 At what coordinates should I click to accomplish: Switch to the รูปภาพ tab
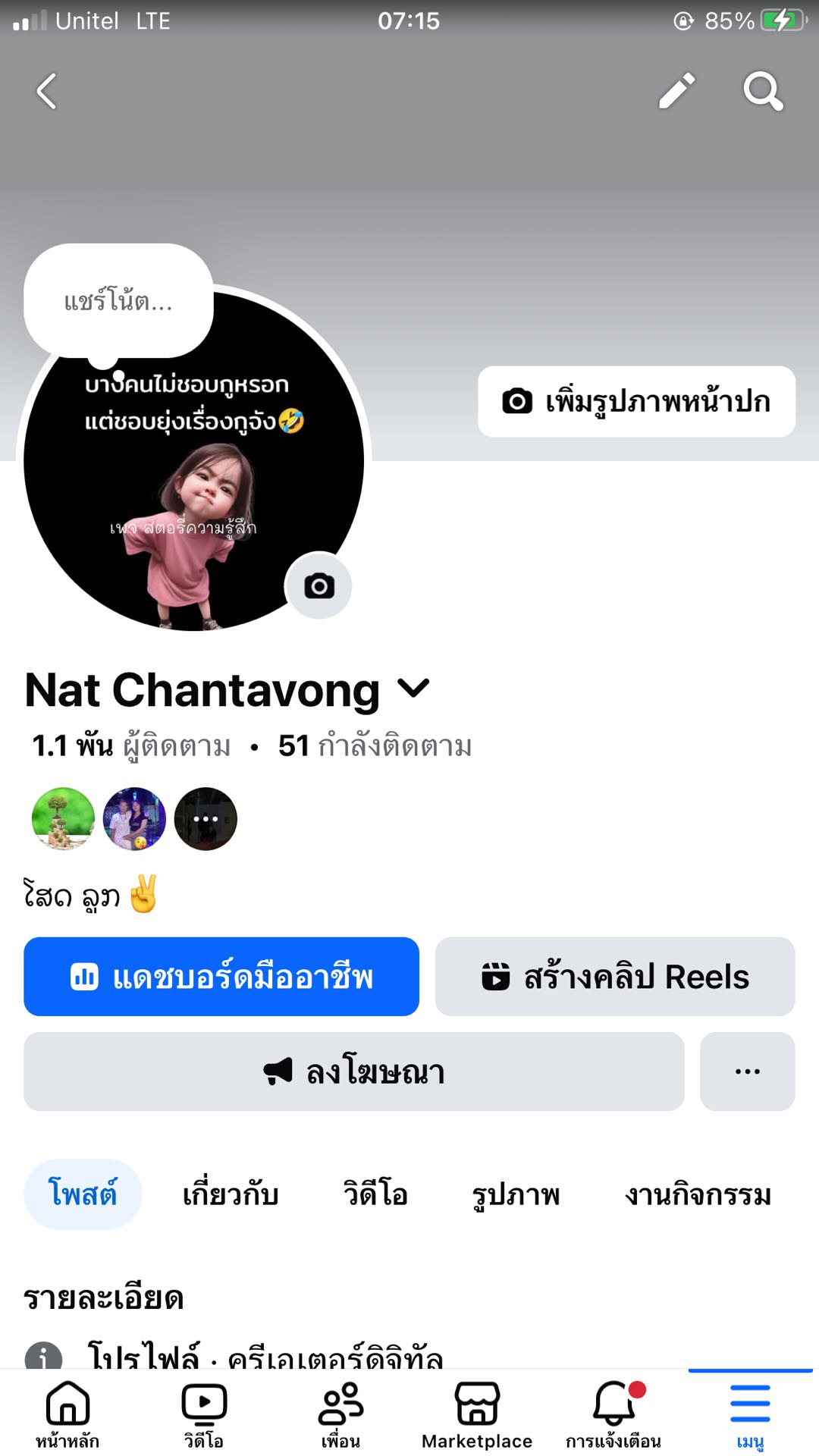516,1194
